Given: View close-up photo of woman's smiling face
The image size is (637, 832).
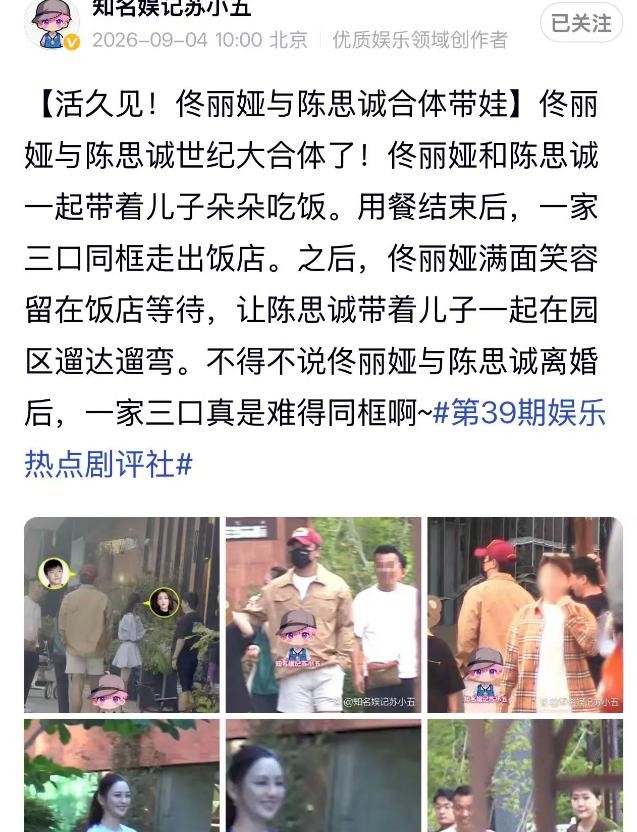Looking at the screenshot, I should 323,775.
